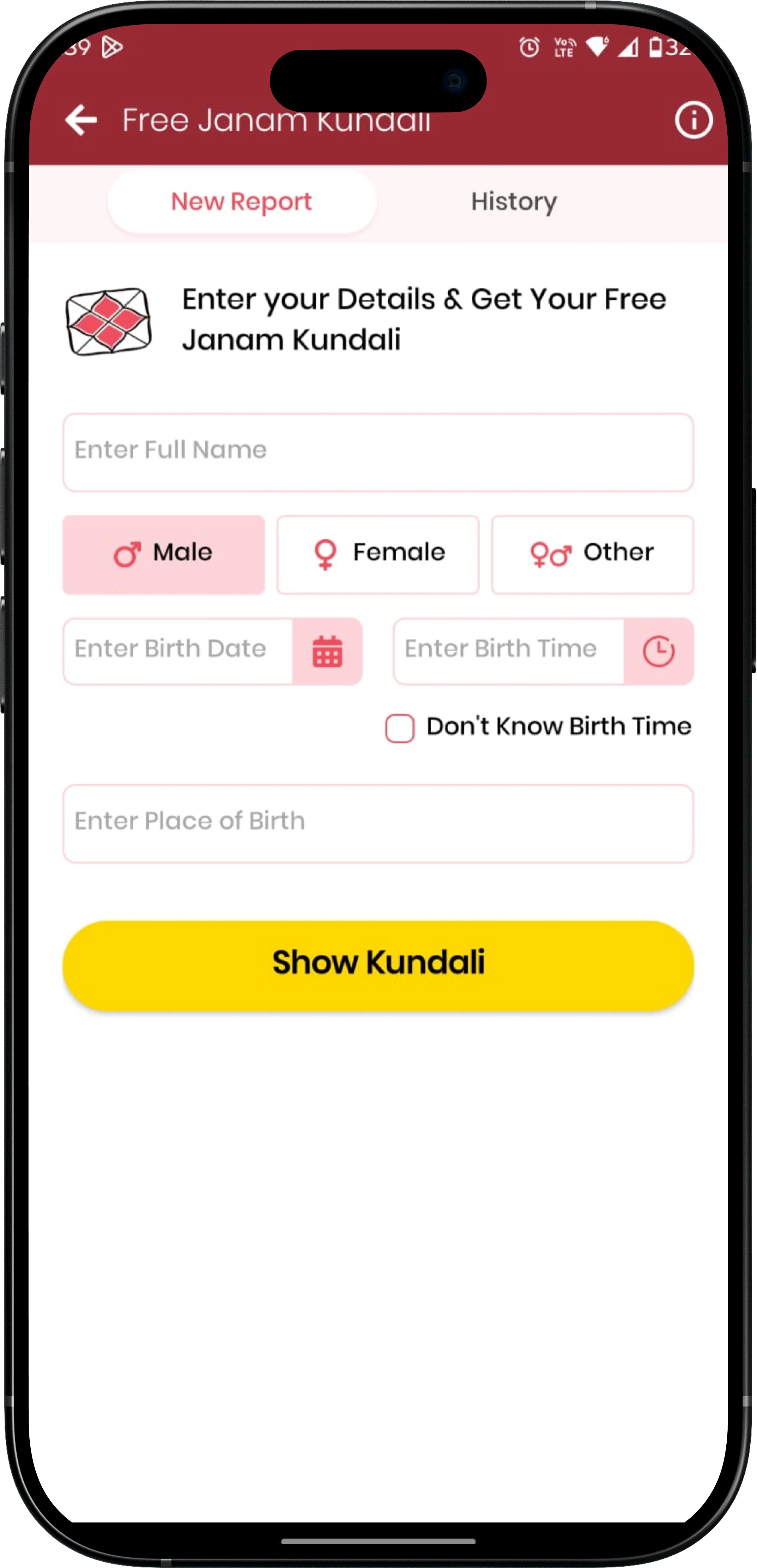Choose Female as gender

point(378,554)
